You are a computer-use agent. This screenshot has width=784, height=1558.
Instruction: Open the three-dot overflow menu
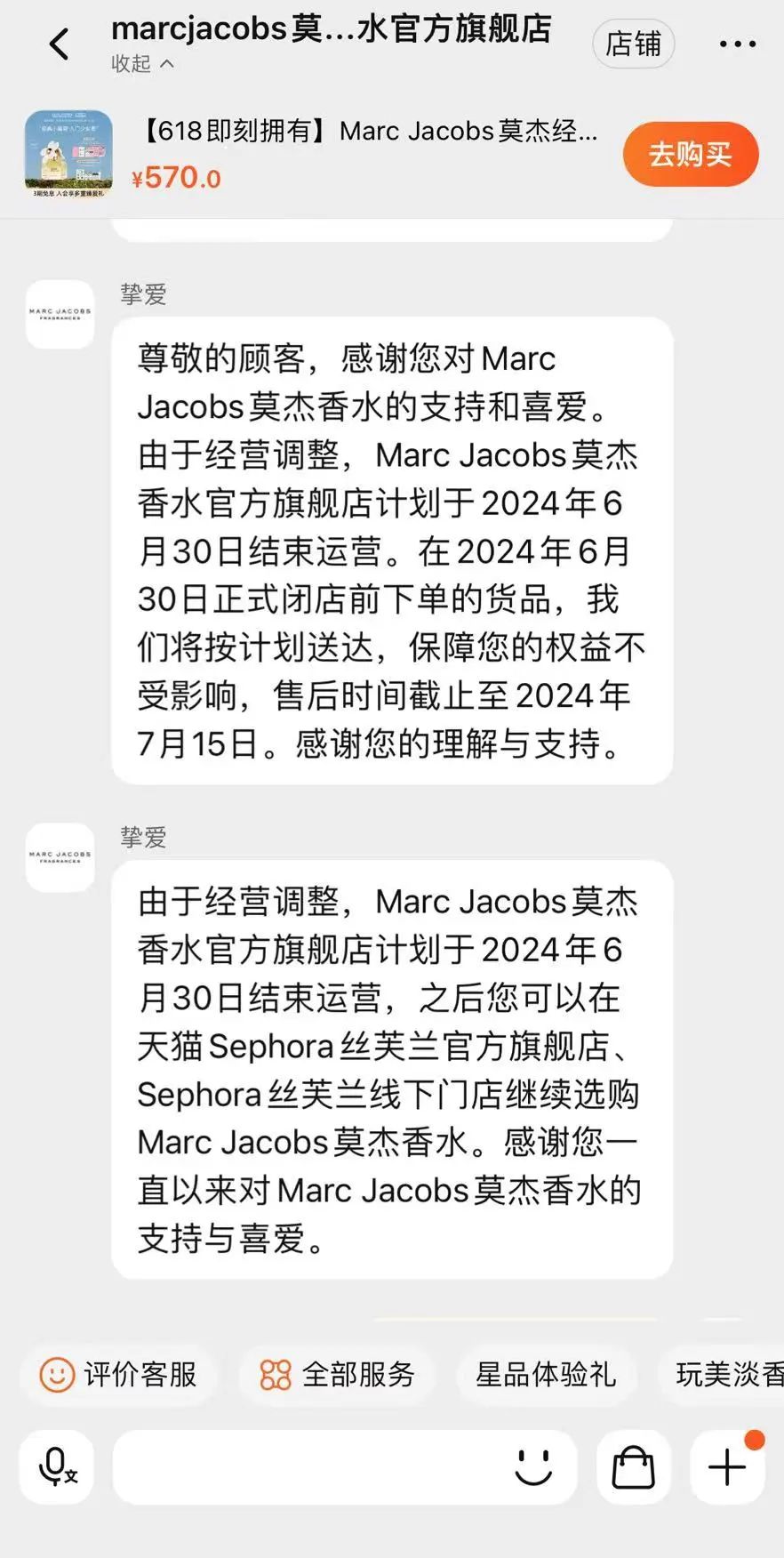click(x=737, y=44)
